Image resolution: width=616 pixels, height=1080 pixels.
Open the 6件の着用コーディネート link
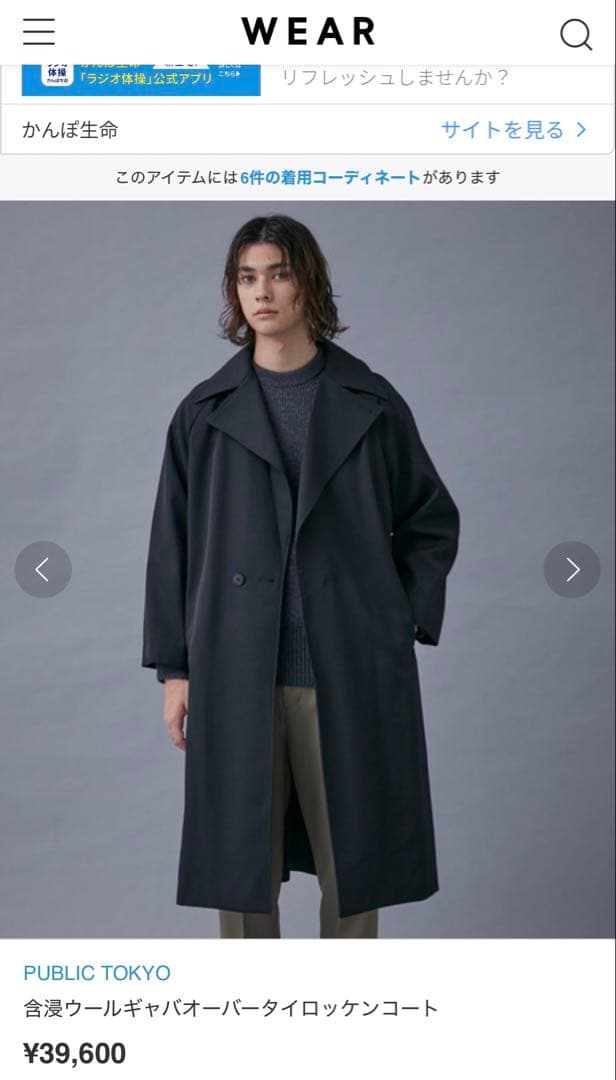330,178
